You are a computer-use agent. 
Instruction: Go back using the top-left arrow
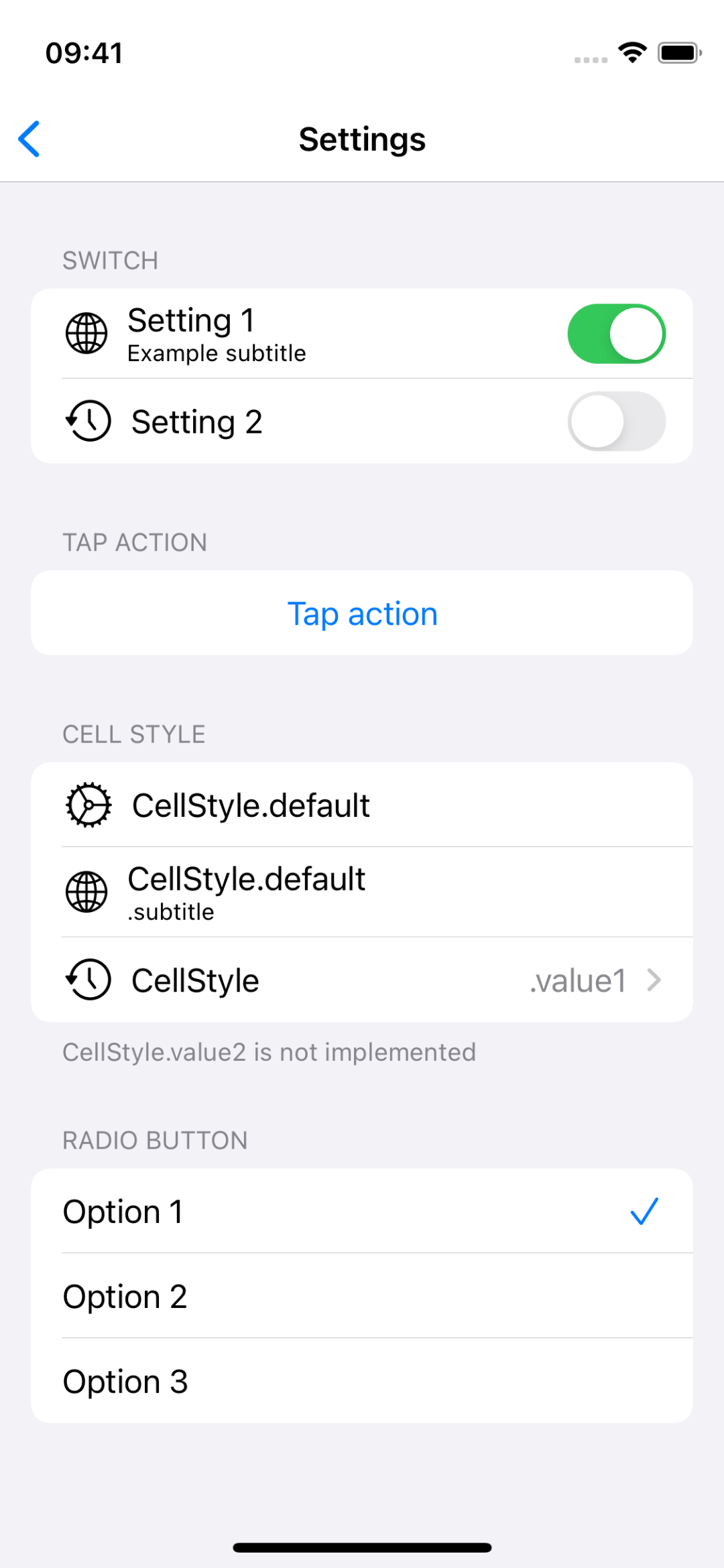point(29,139)
